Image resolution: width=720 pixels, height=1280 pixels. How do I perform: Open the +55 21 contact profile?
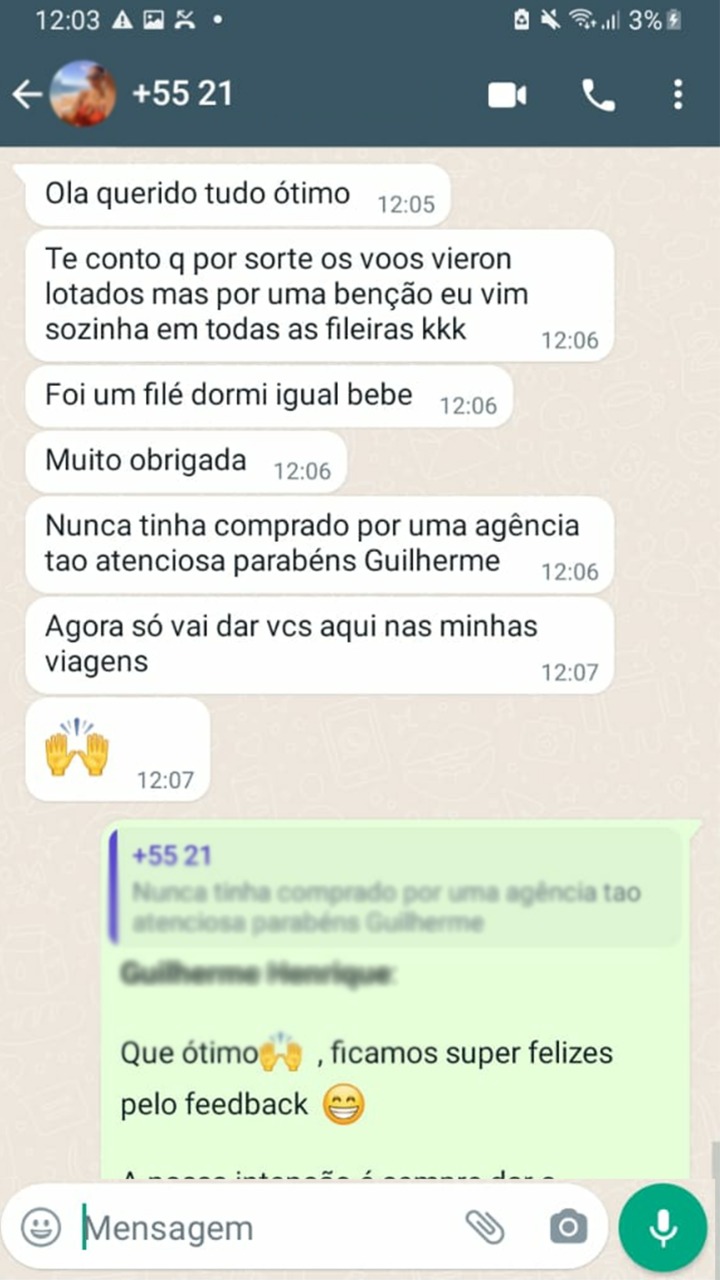tap(183, 94)
